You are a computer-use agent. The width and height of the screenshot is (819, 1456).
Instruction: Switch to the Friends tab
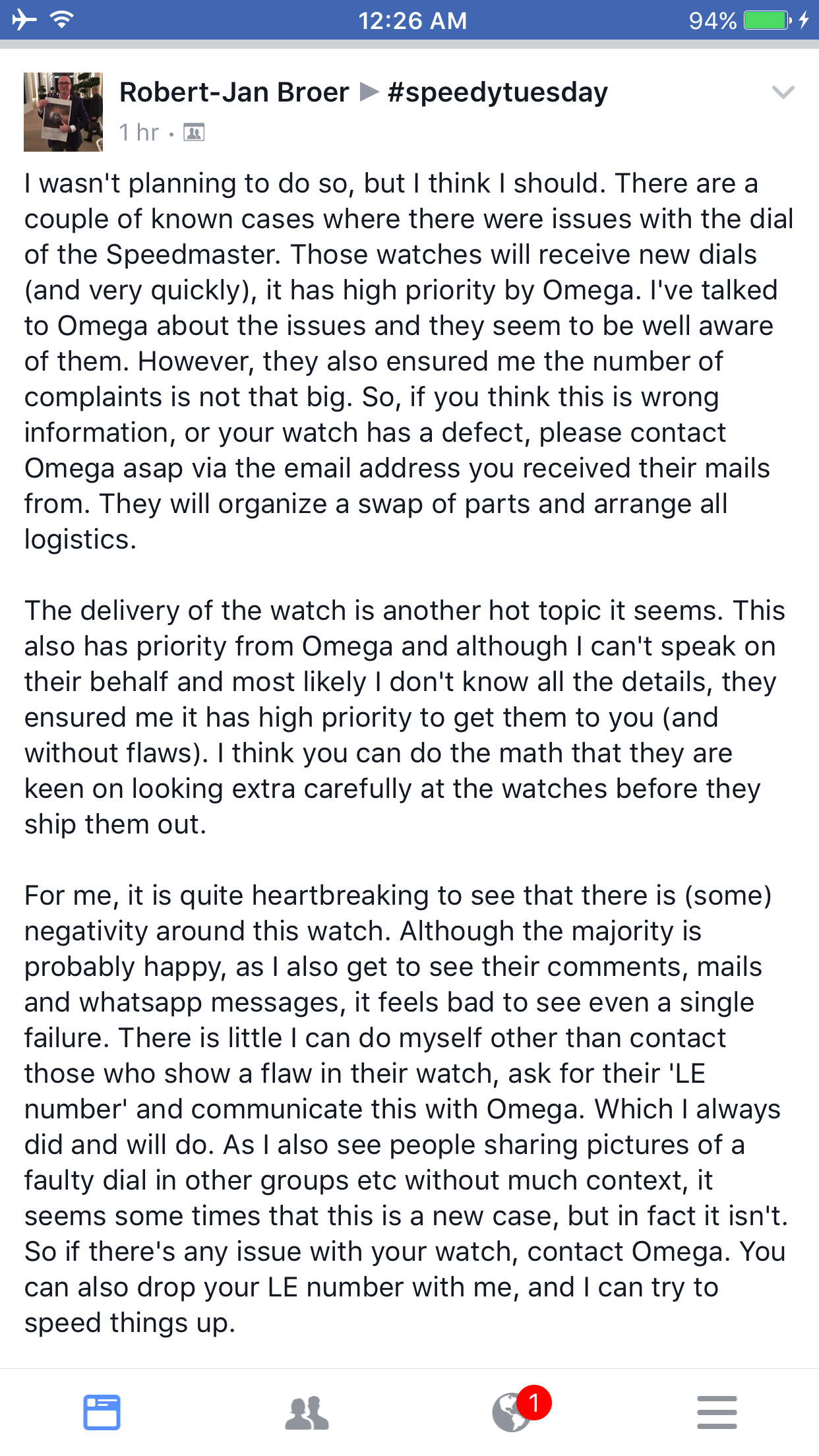pos(307,1412)
